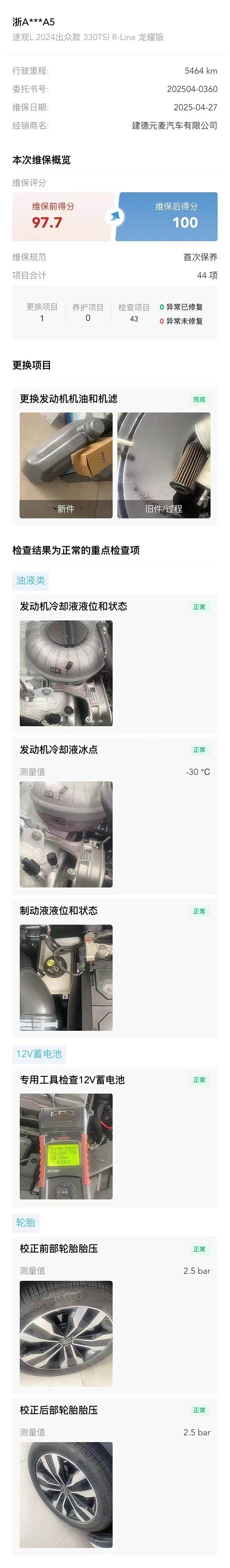The height and width of the screenshot is (1568, 230).
Task: Open the 12V蓄电池 tester photo
Action: [x=66, y=1146]
